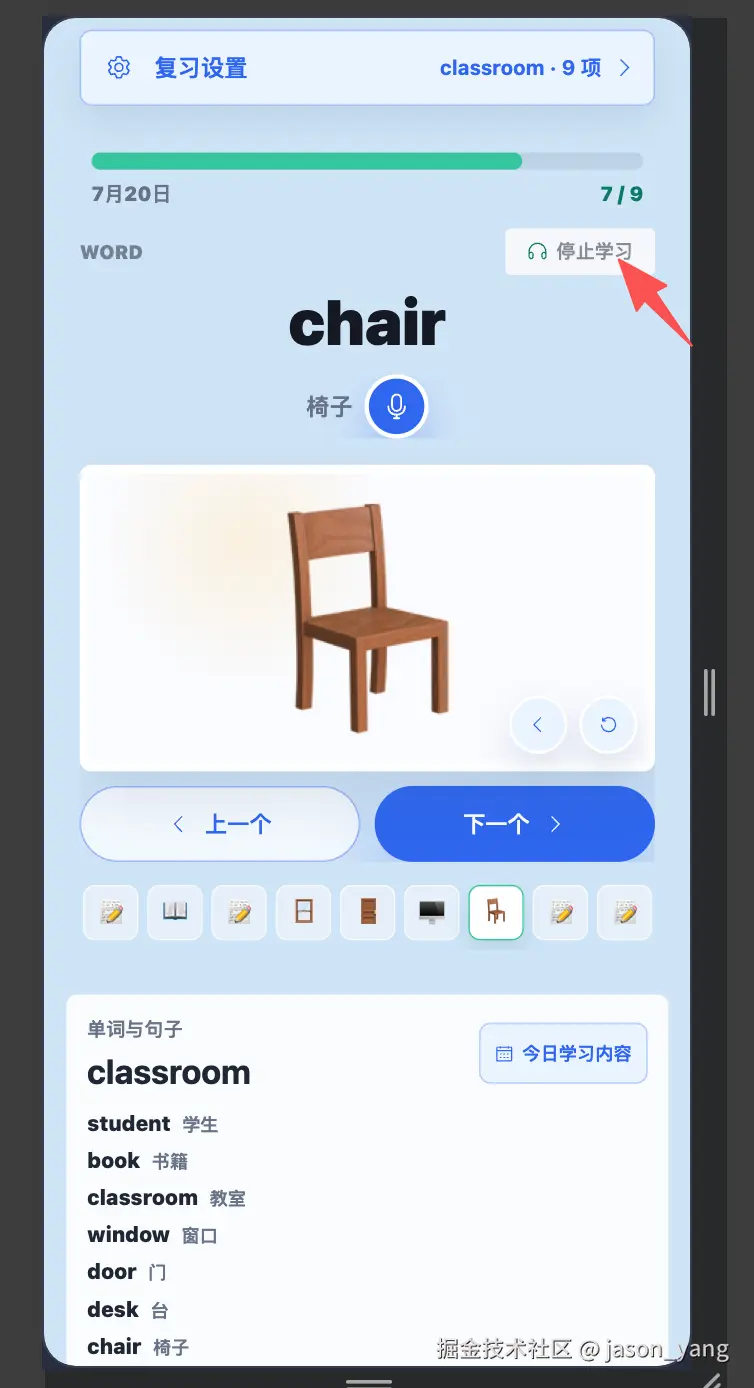Select the open book thumbnail

[175, 912]
